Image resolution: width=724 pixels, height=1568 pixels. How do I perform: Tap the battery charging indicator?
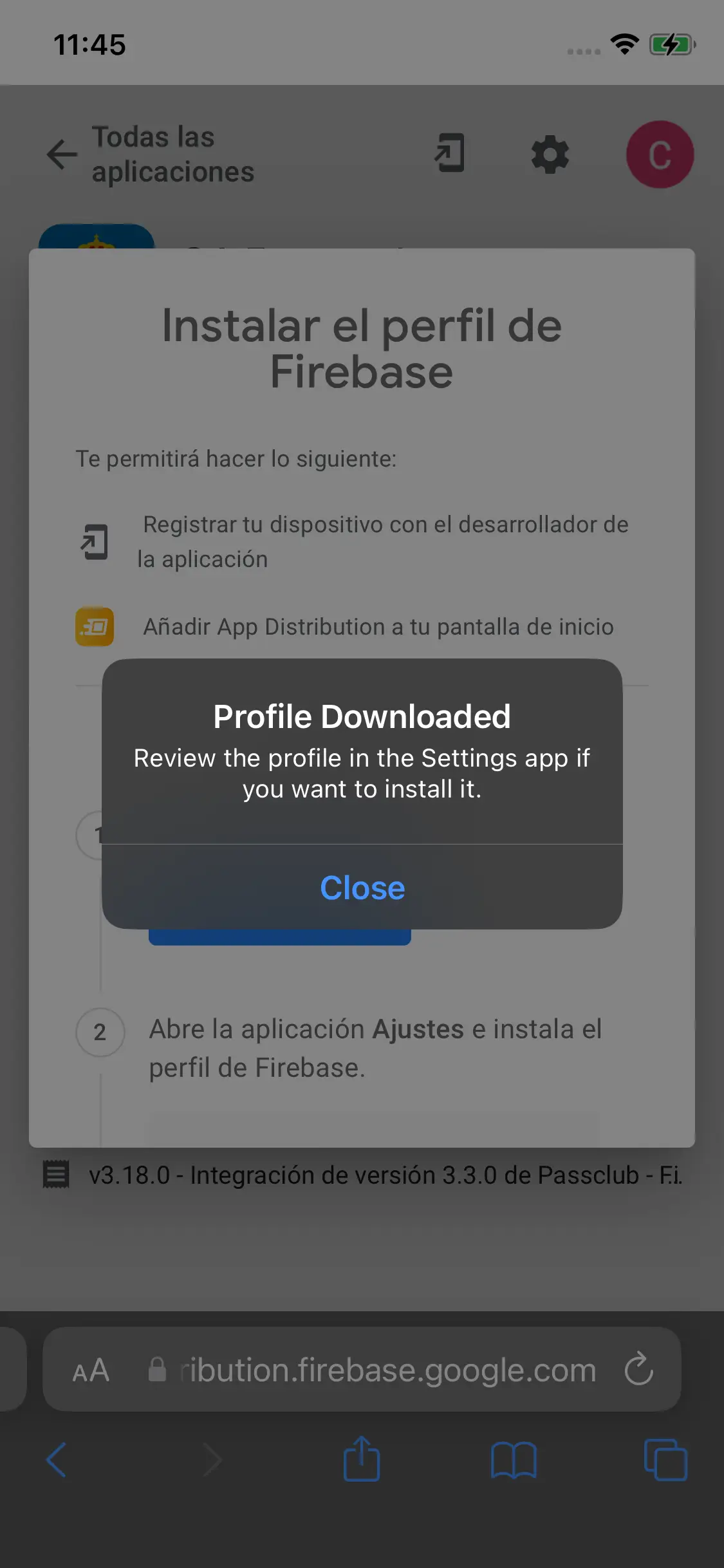(x=669, y=44)
